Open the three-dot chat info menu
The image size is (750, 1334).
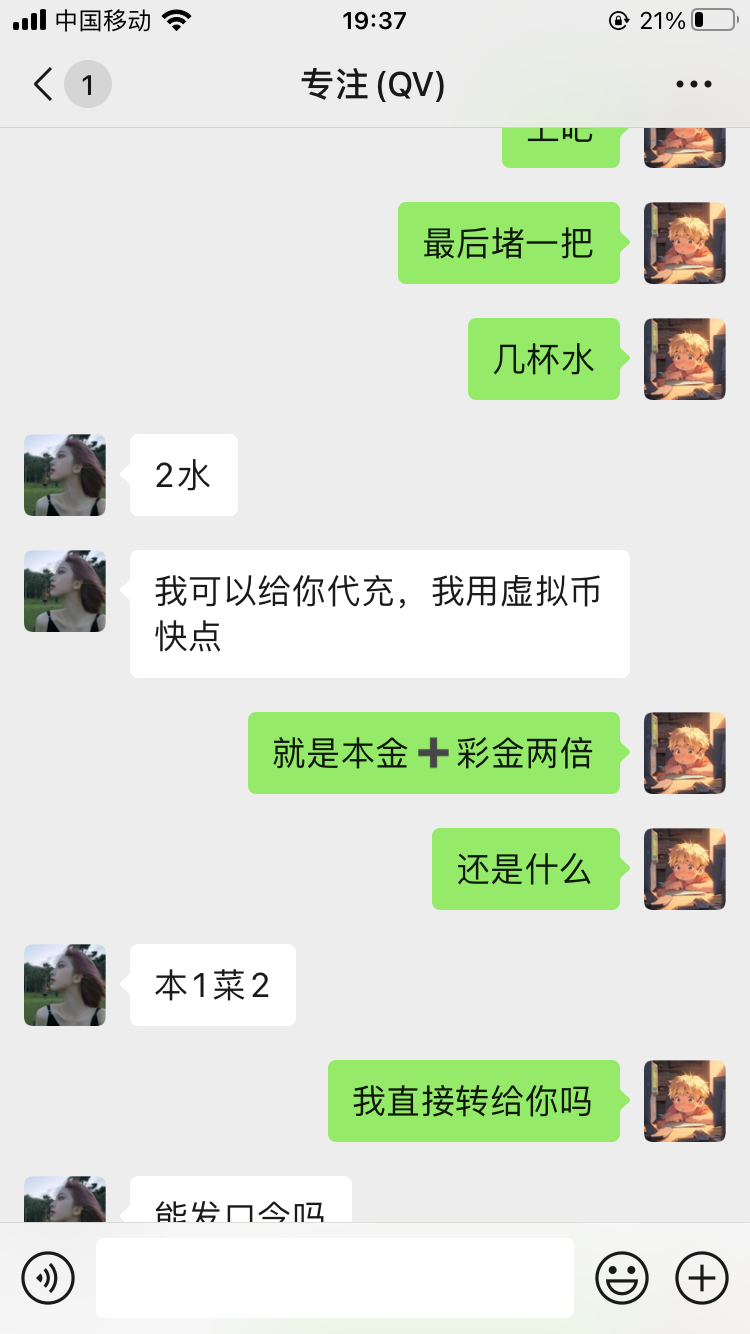click(x=693, y=85)
